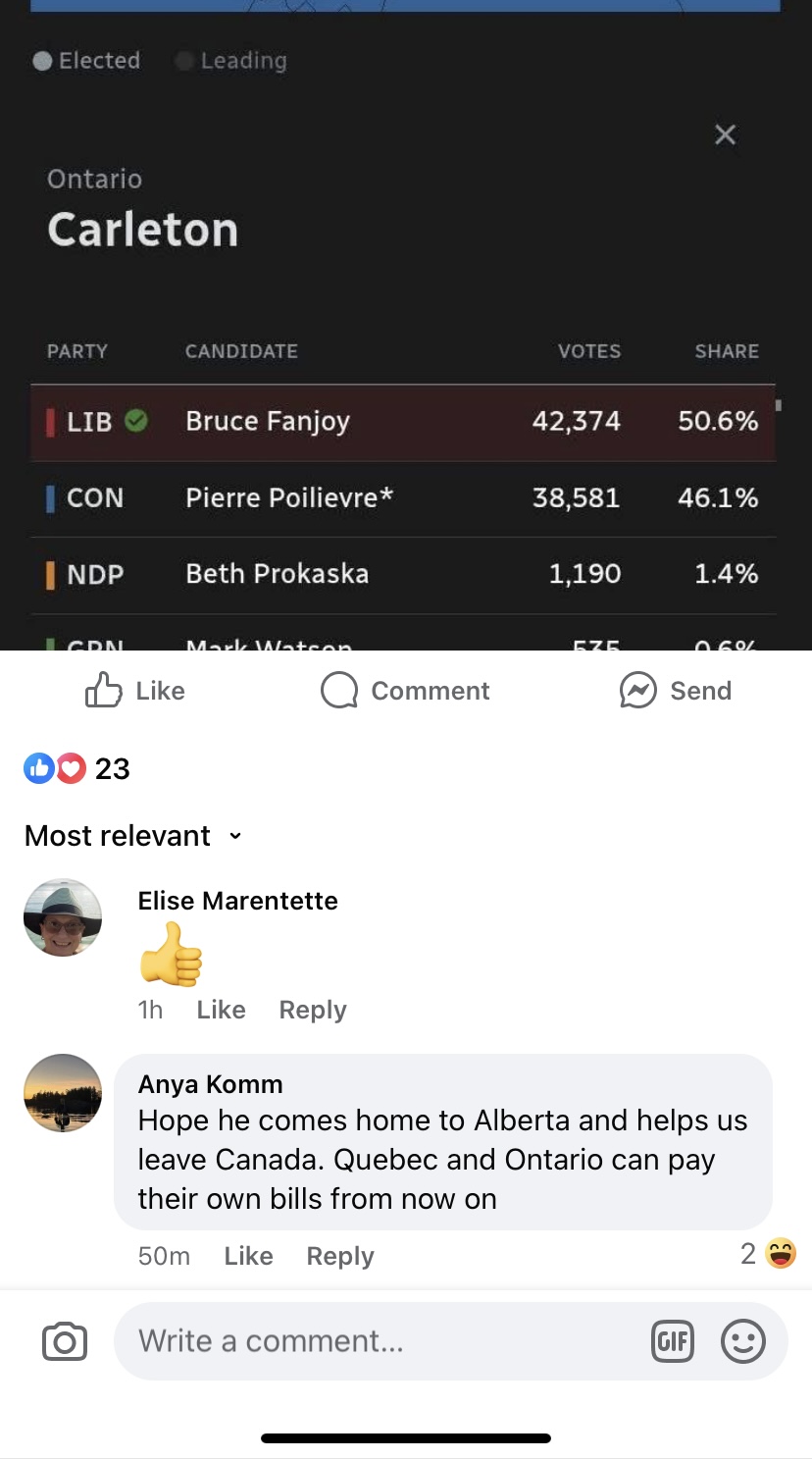This screenshot has height=1459, width=812.
Task: Open Elise Marentette's profile picture
Action: click(x=63, y=917)
